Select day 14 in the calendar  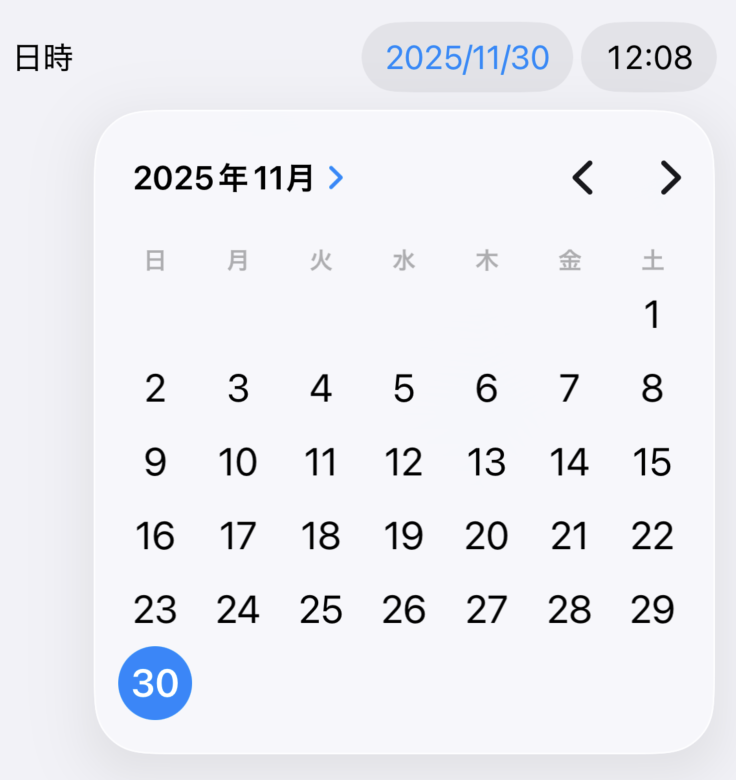point(569,463)
